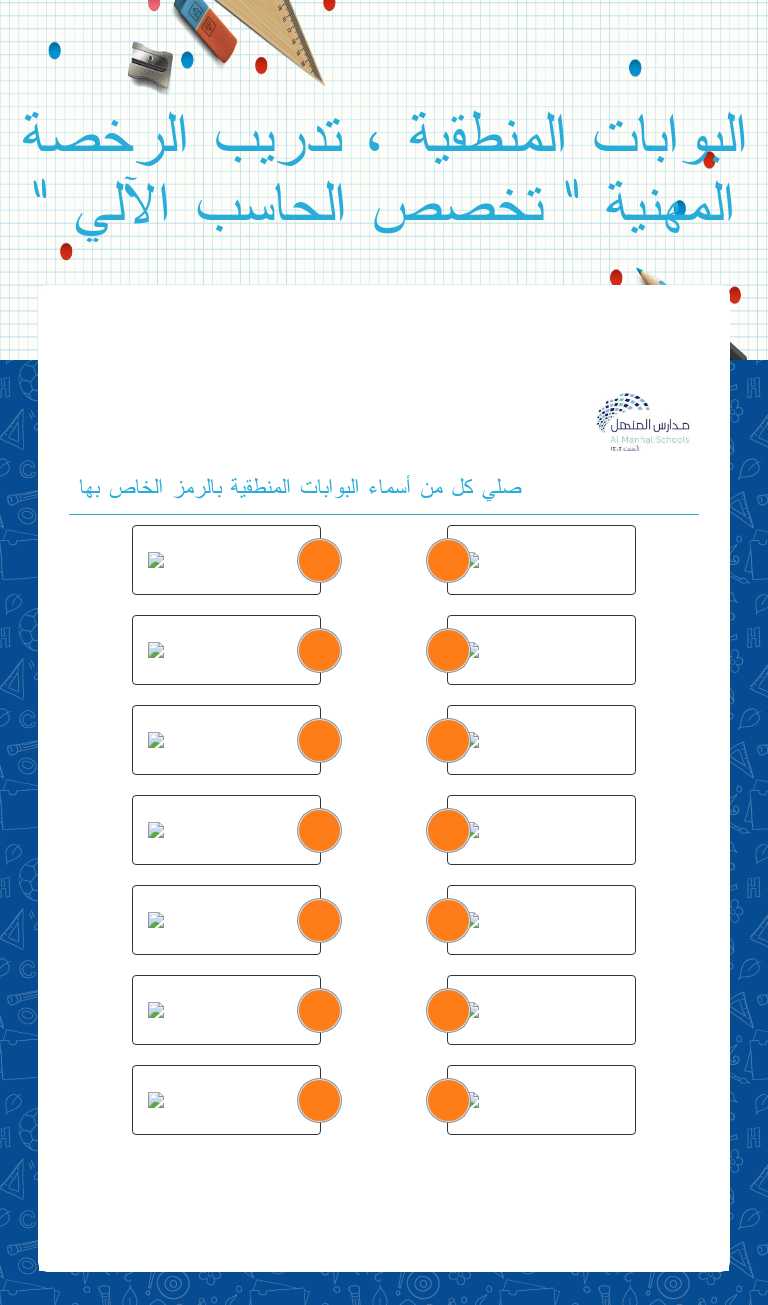Click the fourth right-column orange connector dot

coord(447,830)
